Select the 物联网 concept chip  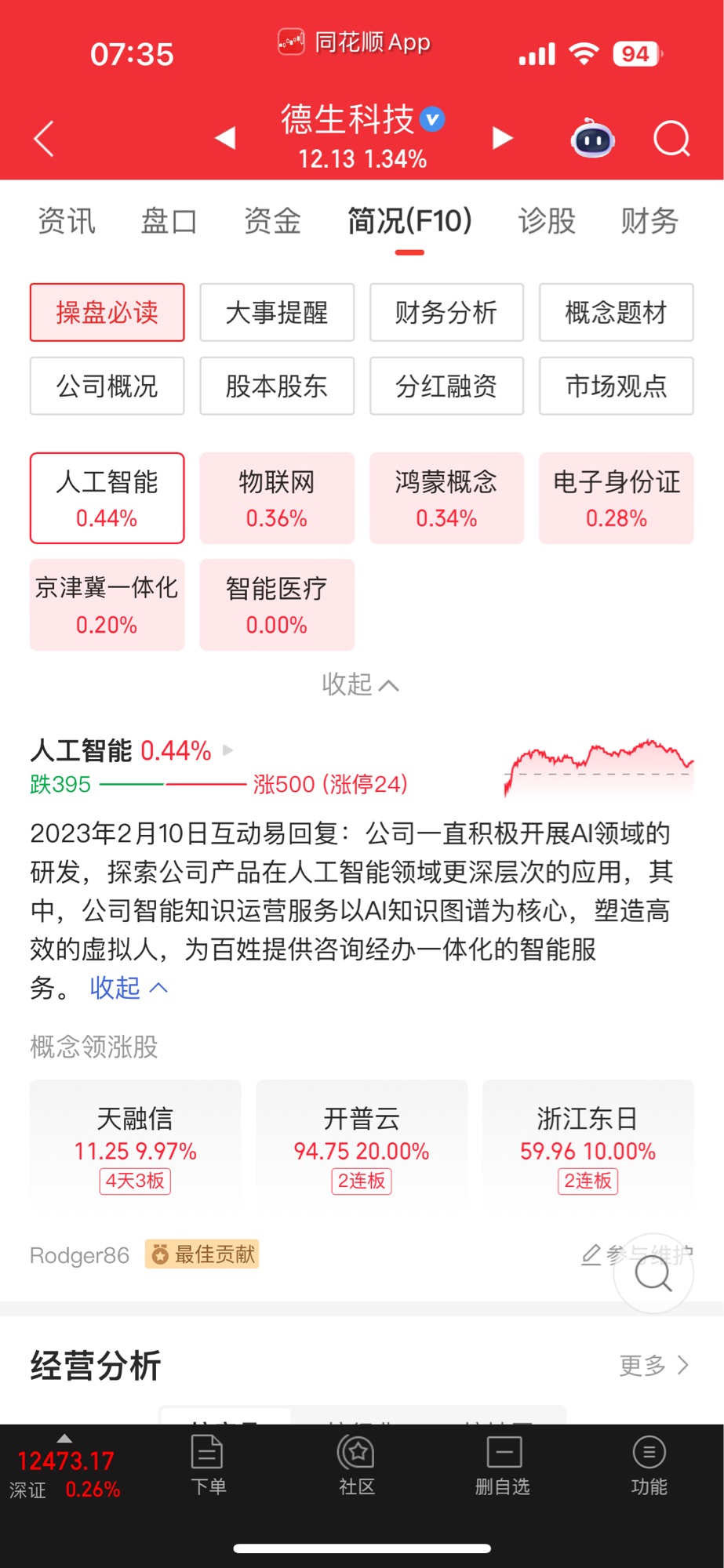click(277, 498)
